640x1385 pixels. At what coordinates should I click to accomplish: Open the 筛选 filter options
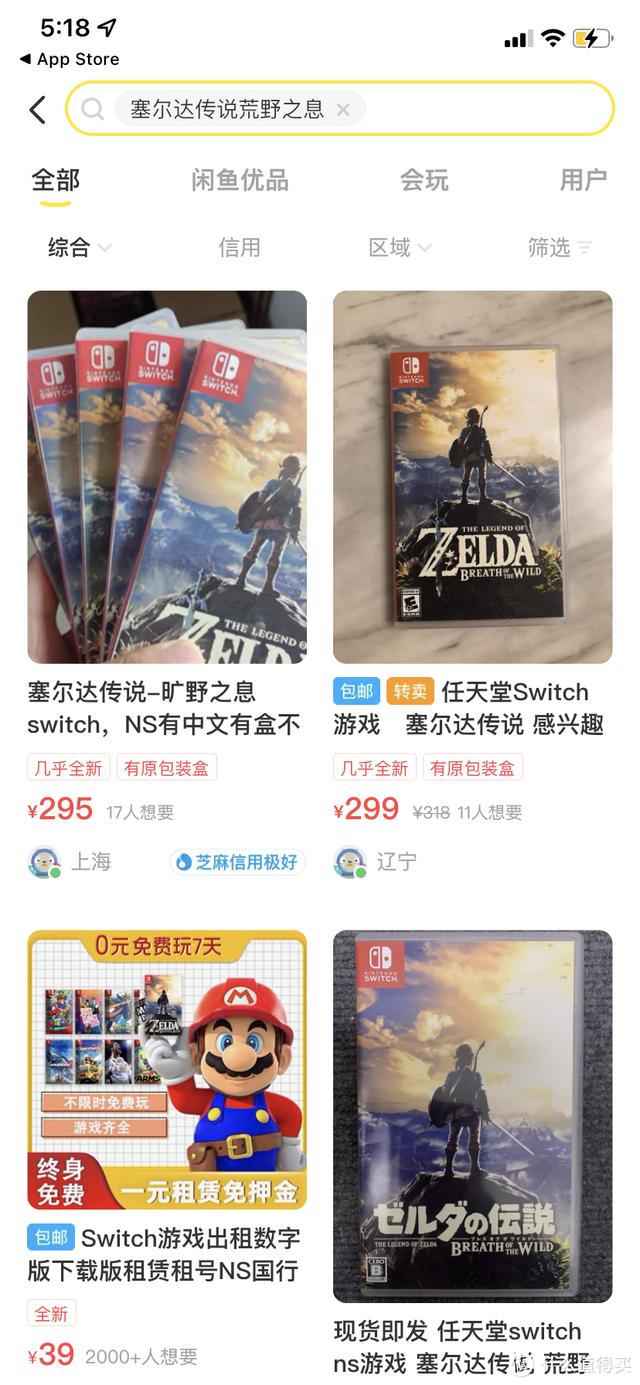point(559,248)
